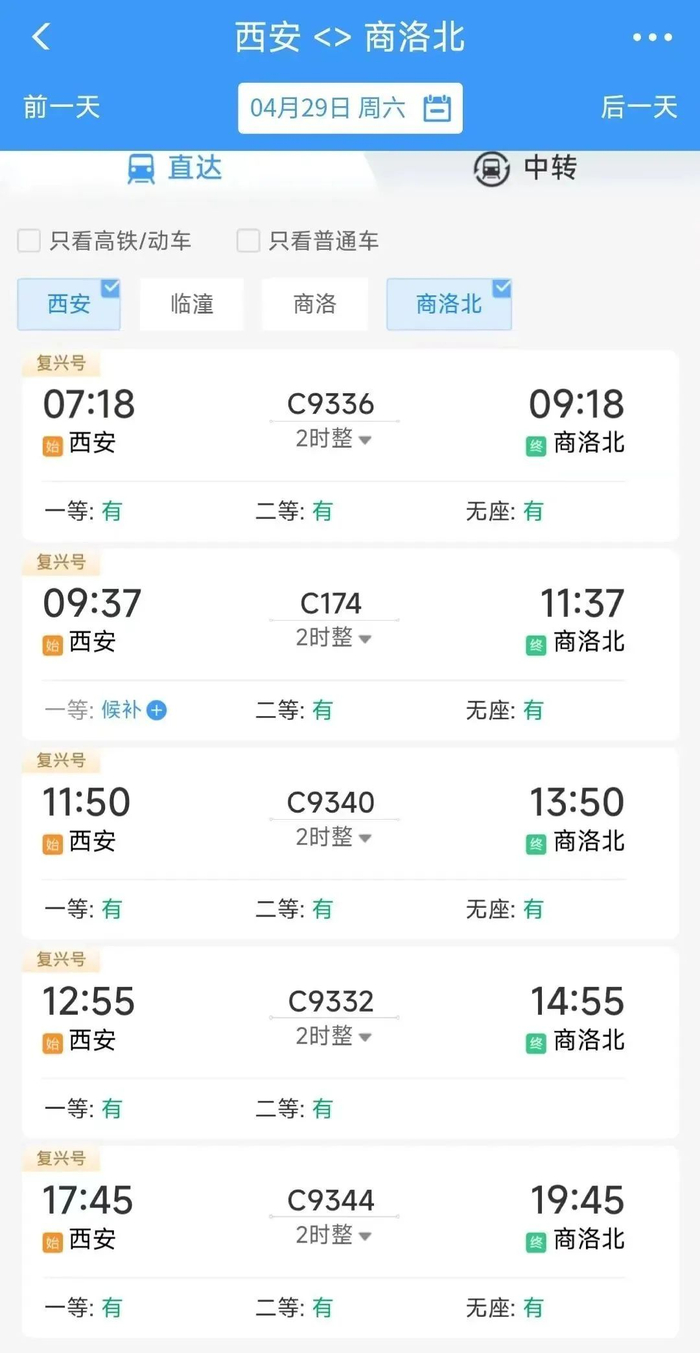Open the three-dot overflow menu

pos(652,38)
